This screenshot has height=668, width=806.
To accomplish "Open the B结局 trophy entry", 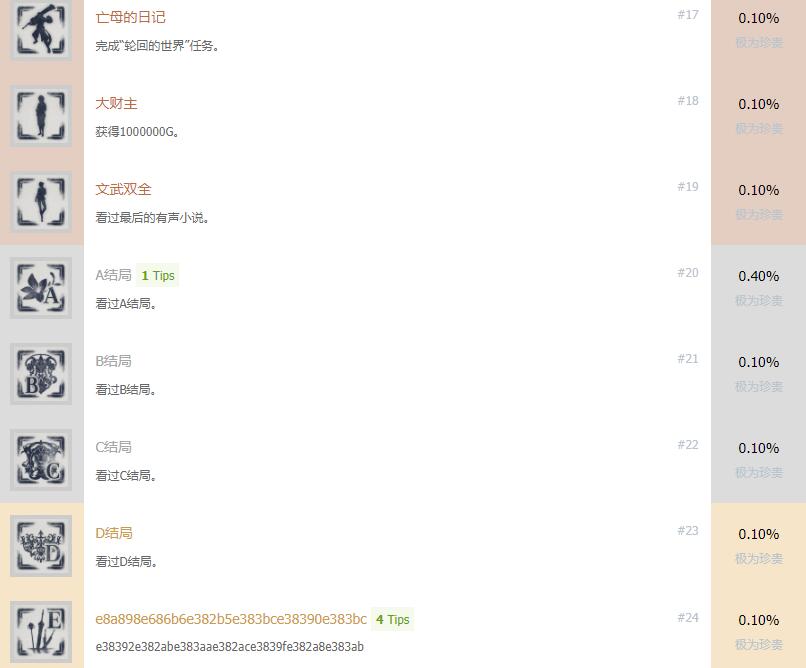I will click(113, 361).
